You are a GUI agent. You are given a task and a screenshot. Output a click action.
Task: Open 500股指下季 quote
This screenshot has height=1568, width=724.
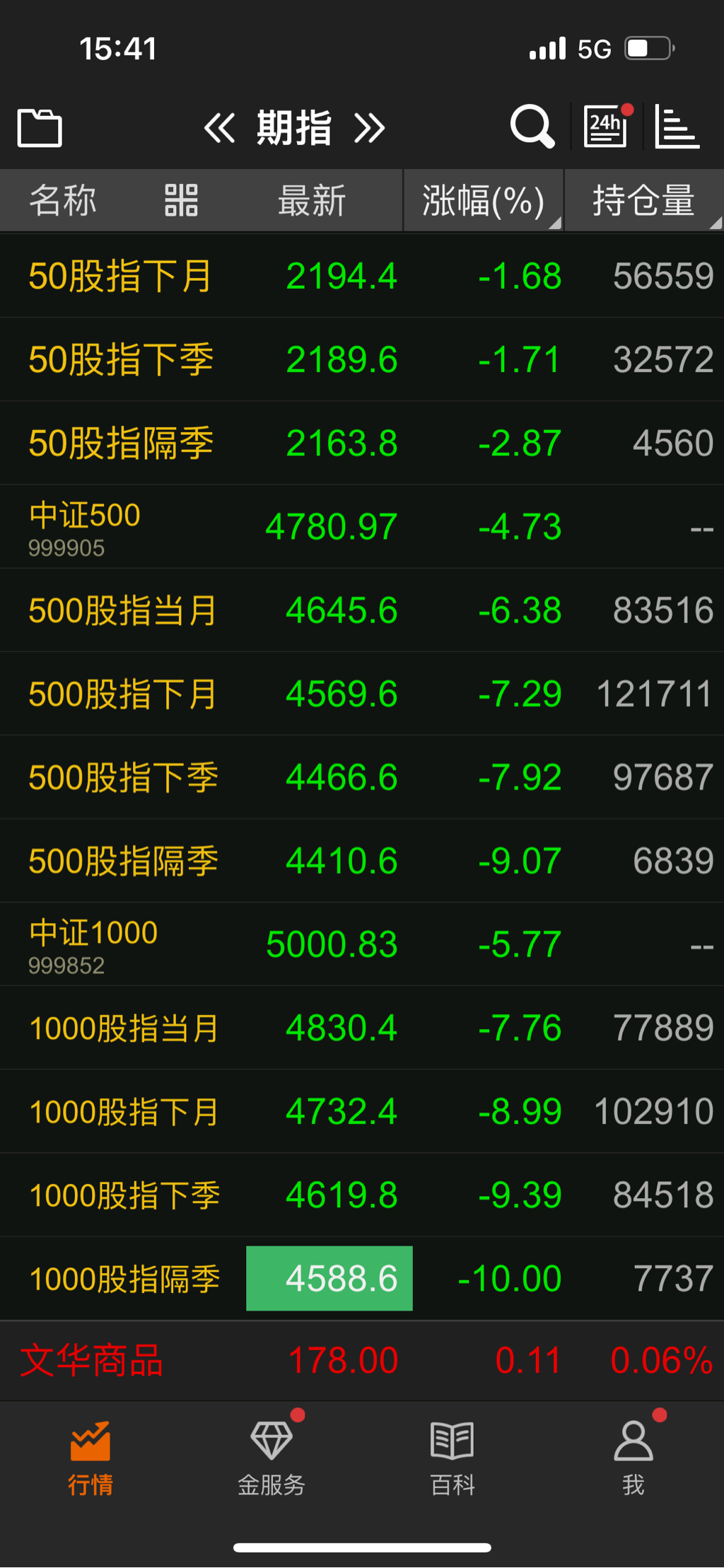click(123, 777)
